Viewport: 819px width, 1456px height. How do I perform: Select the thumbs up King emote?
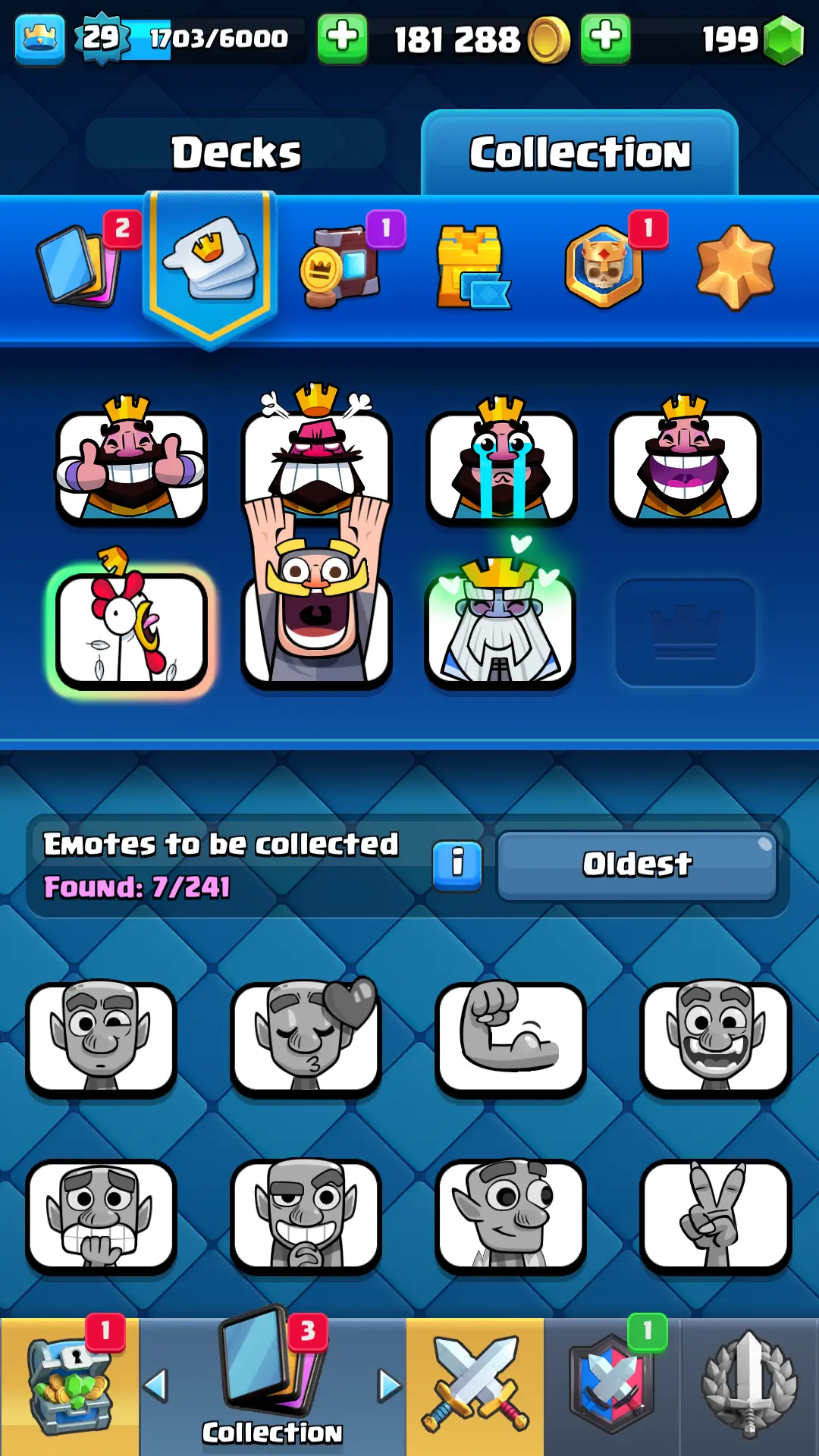click(x=130, y=464)
